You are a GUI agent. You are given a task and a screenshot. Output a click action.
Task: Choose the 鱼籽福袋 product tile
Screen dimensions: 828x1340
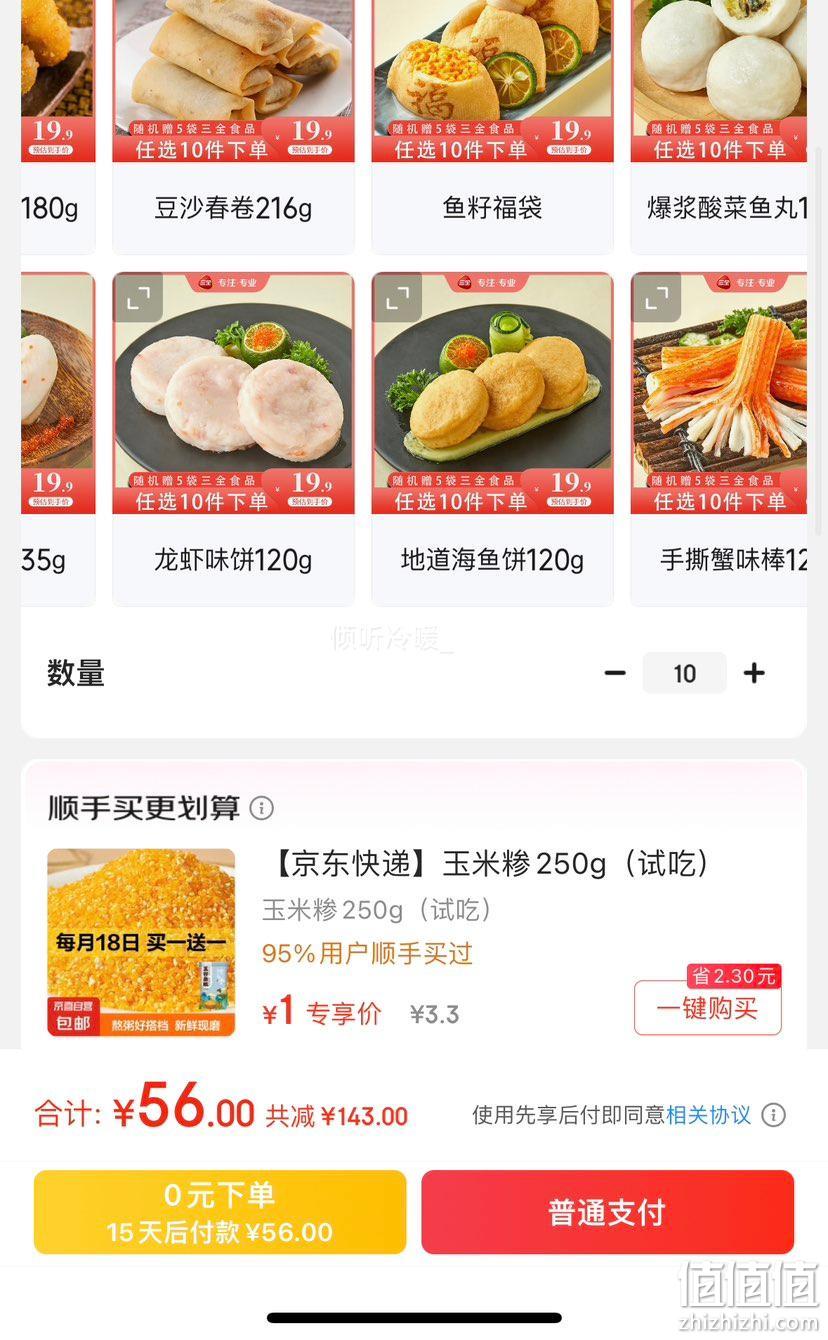[x=492, y=127]
